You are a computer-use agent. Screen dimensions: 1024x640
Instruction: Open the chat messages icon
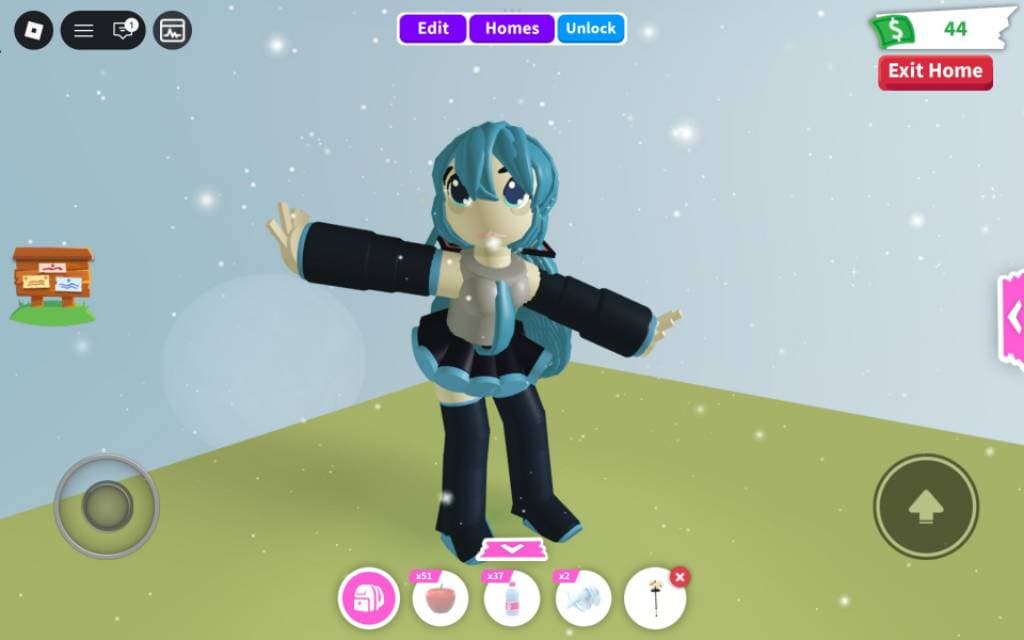click(x=124, y=30)
